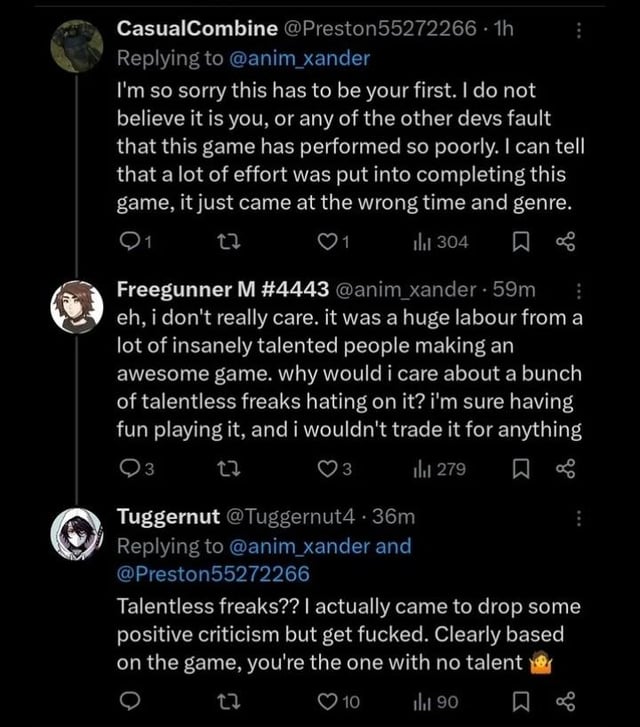
Task: Open the @Preston55272266 mention in Tuggernut's reply
Action: [213, 573]
